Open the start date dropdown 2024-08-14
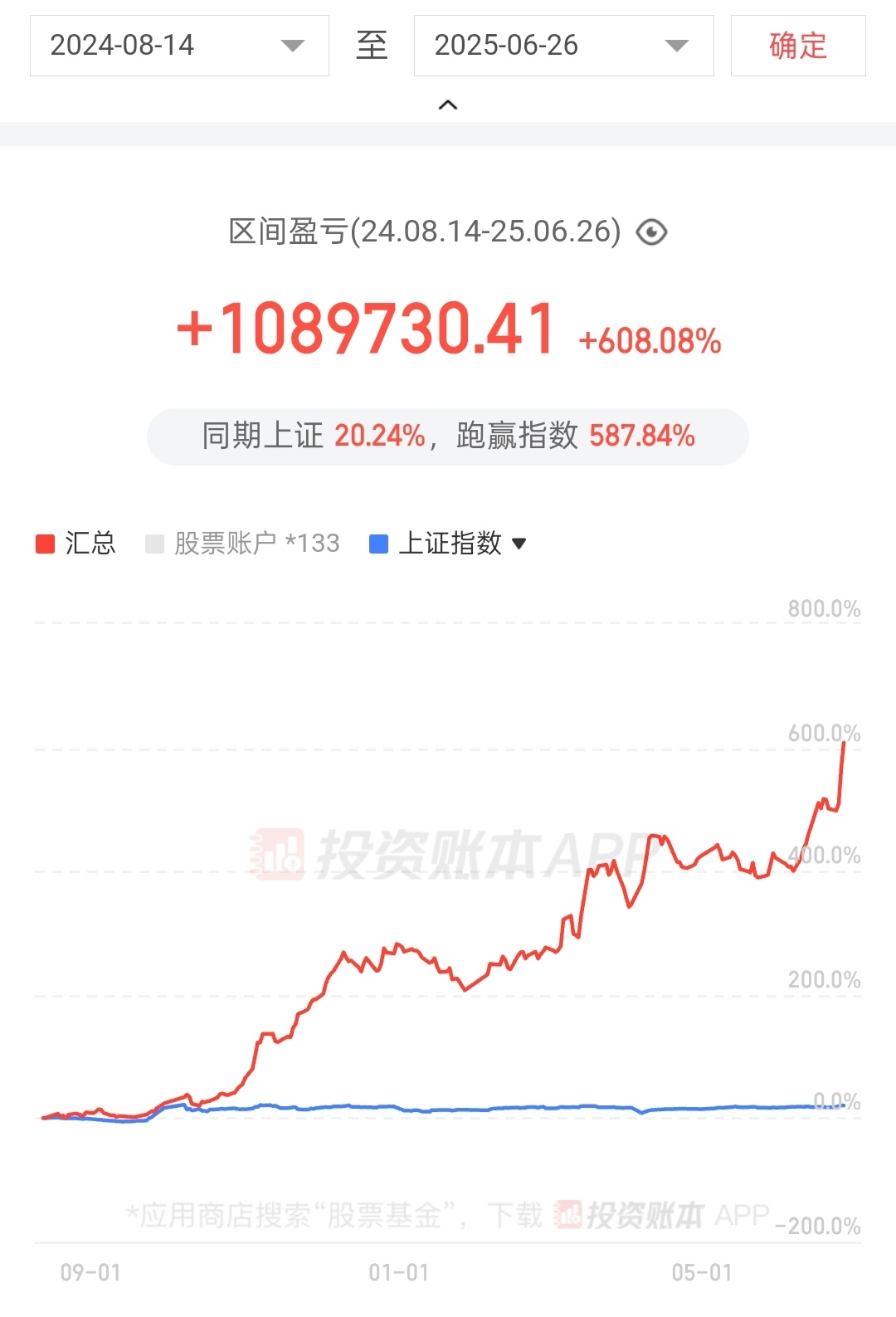The width and height of the screenshot is (896, 1317). click(179, 46)
